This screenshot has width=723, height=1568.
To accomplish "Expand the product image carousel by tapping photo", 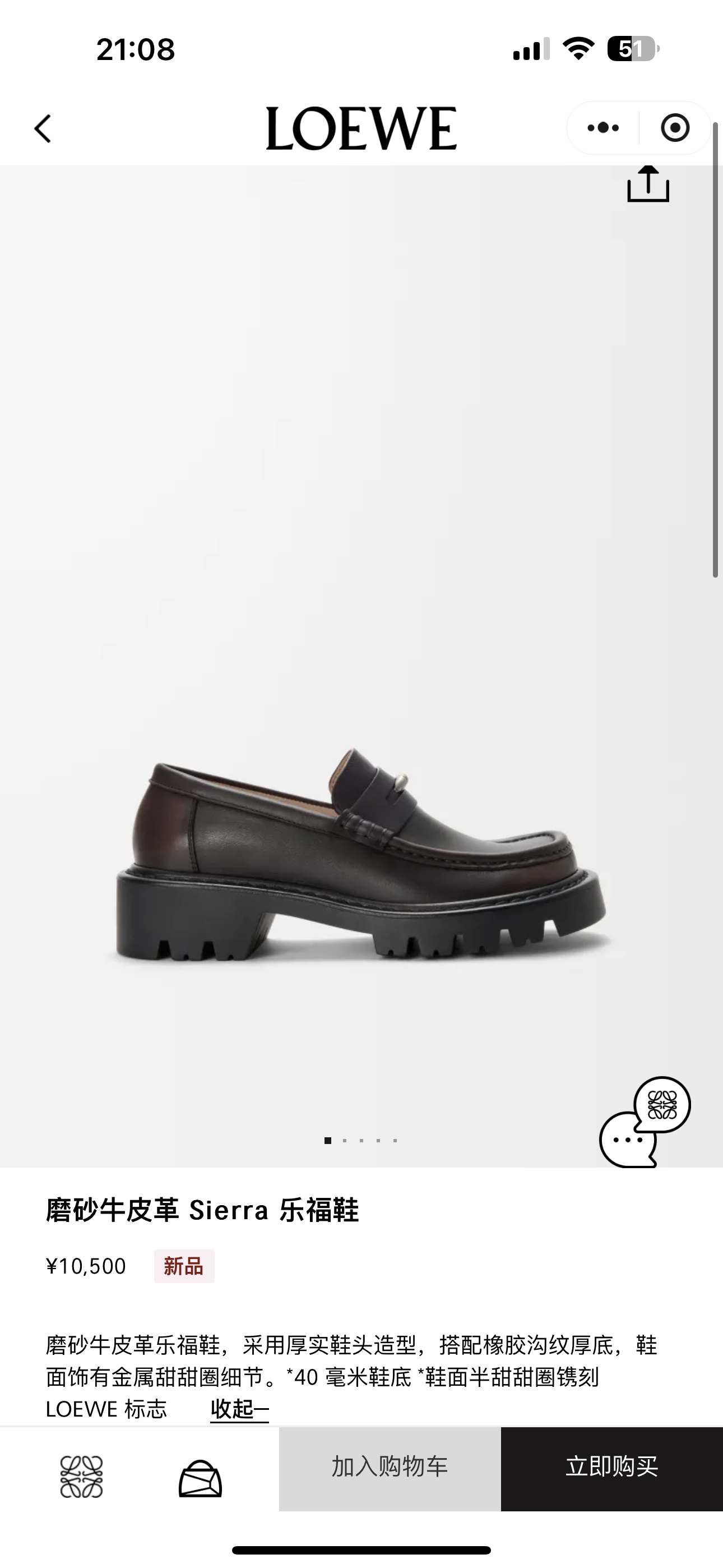I will [x=361, y=852].
